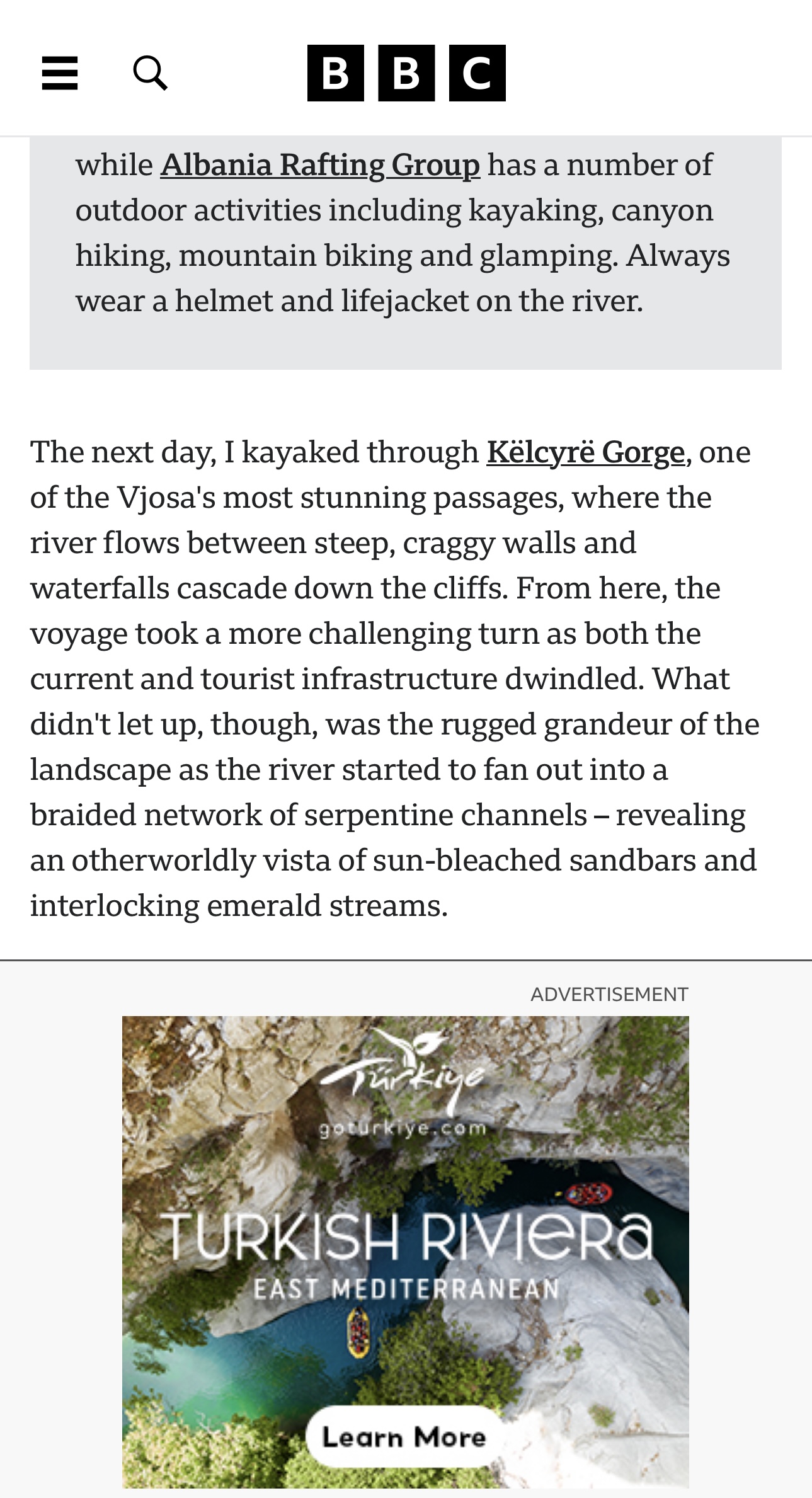Tap Learn More on the Turkish Riviera ad
The height and width of the screenshot is (1498, 812).
404,1437
